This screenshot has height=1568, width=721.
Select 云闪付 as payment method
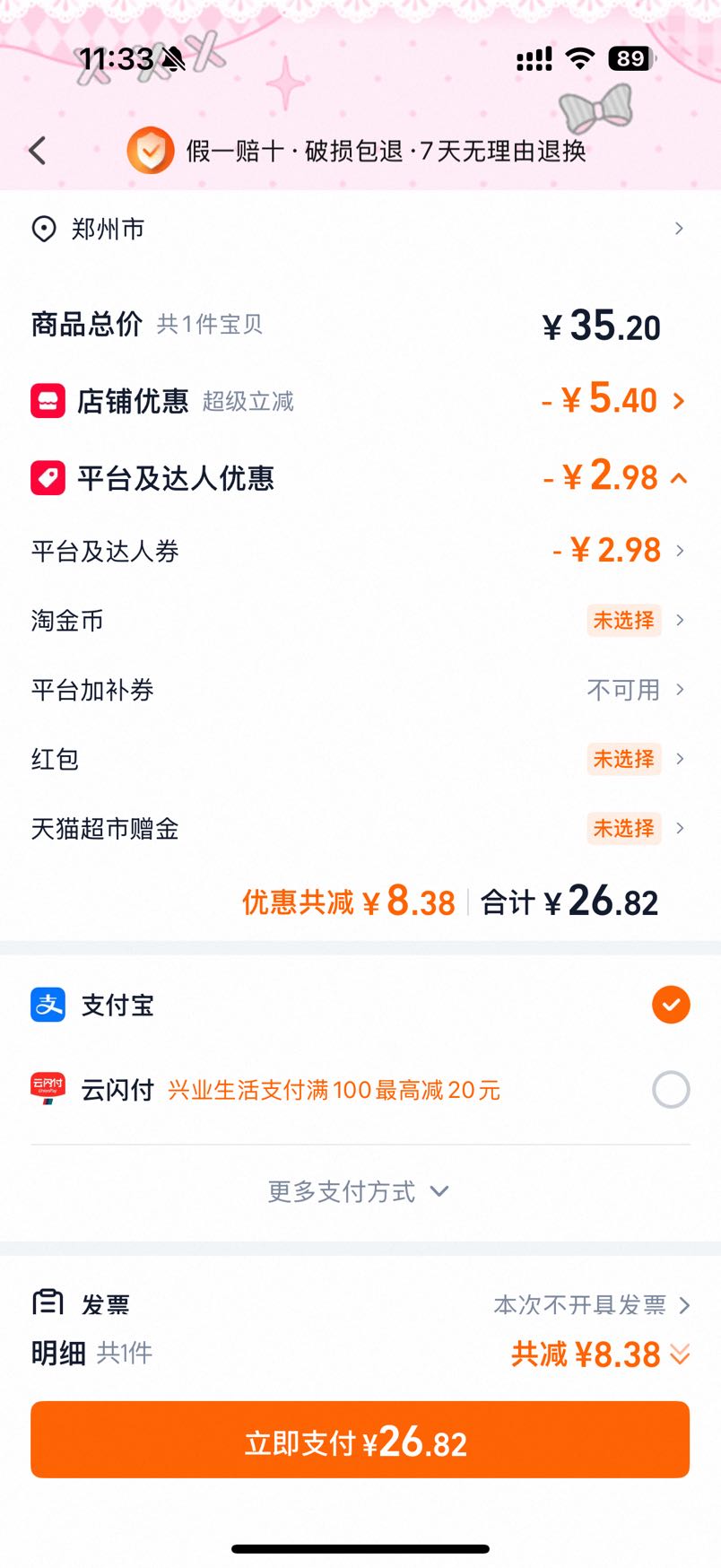coord(360,1090)
